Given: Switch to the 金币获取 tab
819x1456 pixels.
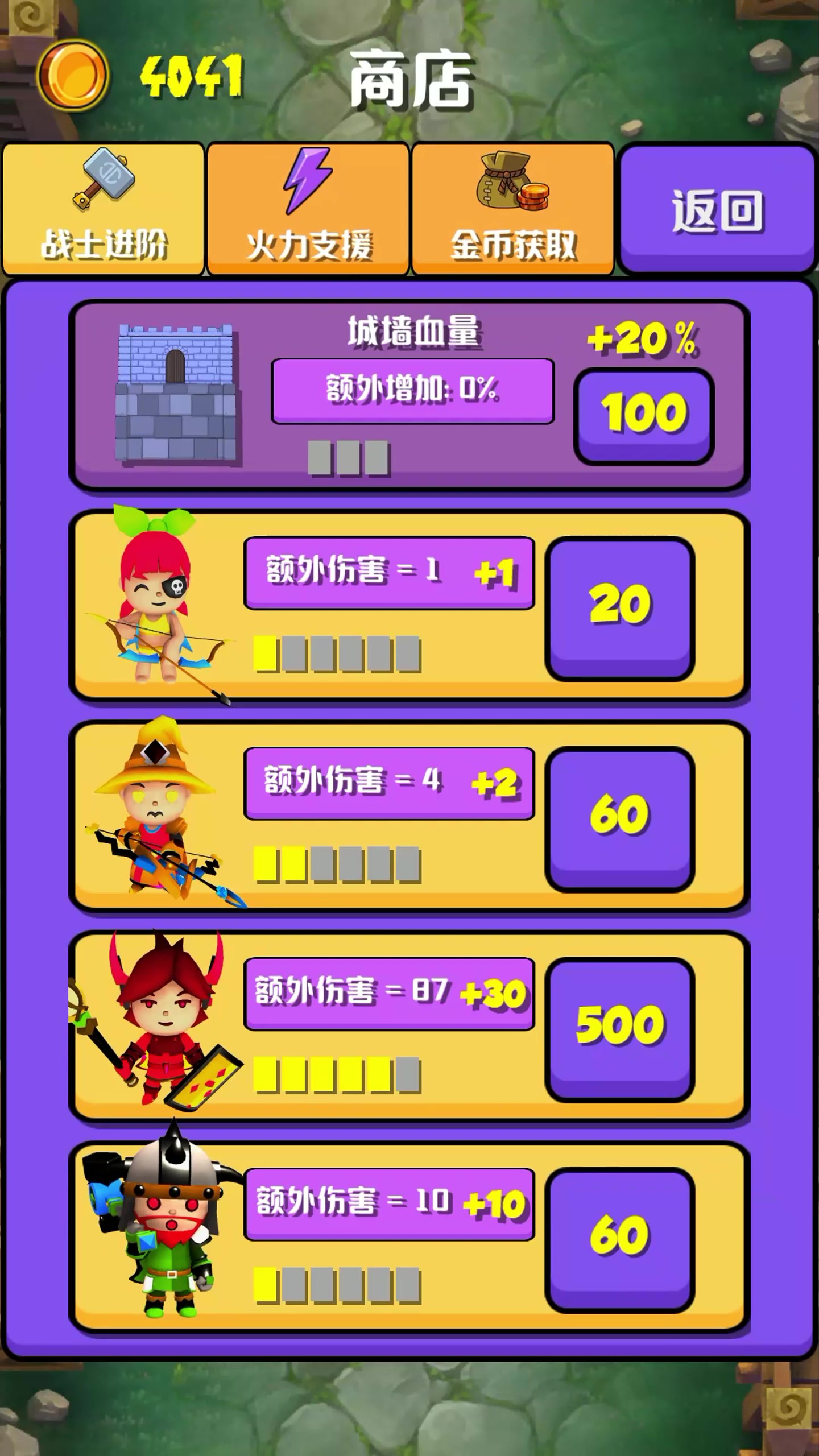Looking at the screenshot, I should 512,245.
